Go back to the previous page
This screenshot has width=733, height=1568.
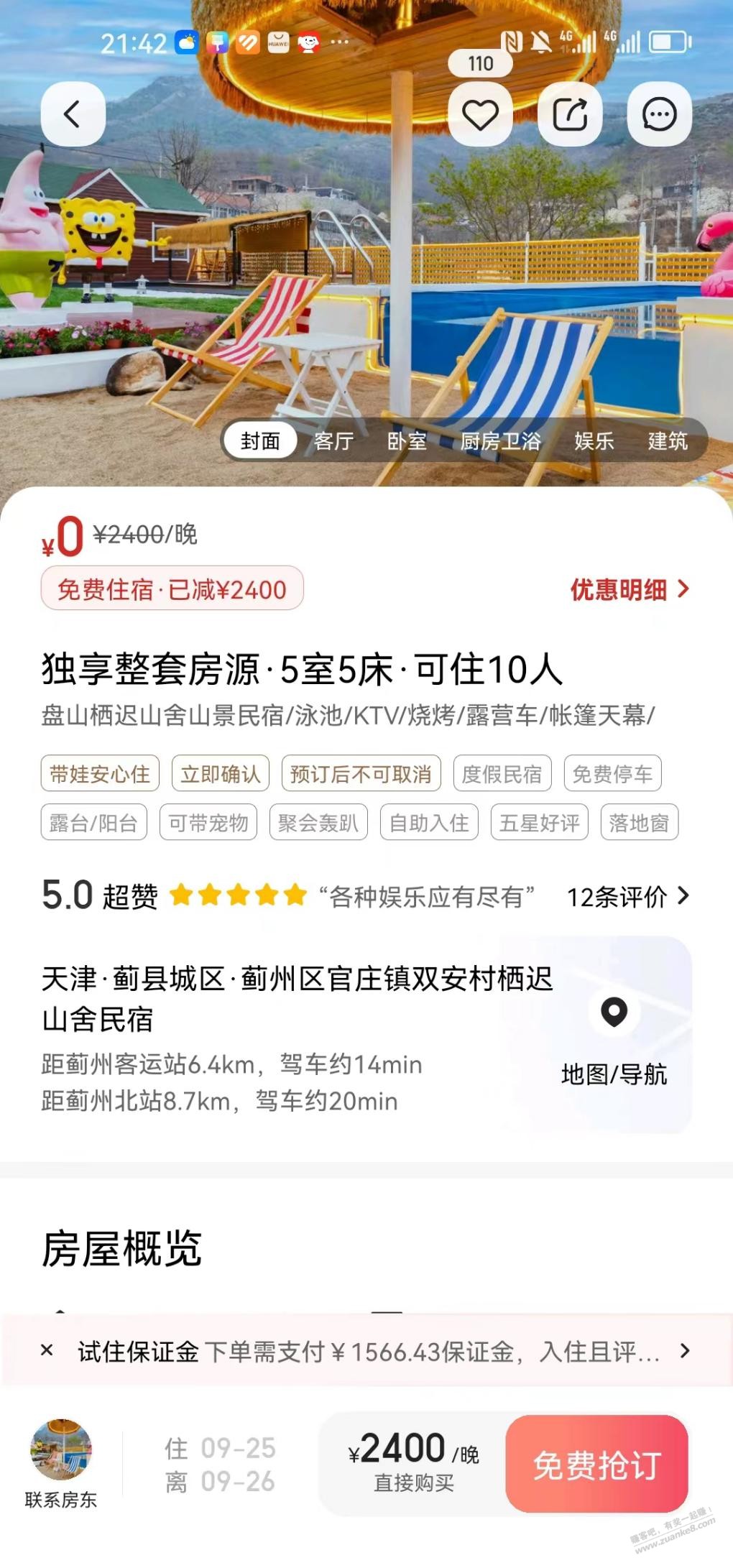(x=73, y=114)
